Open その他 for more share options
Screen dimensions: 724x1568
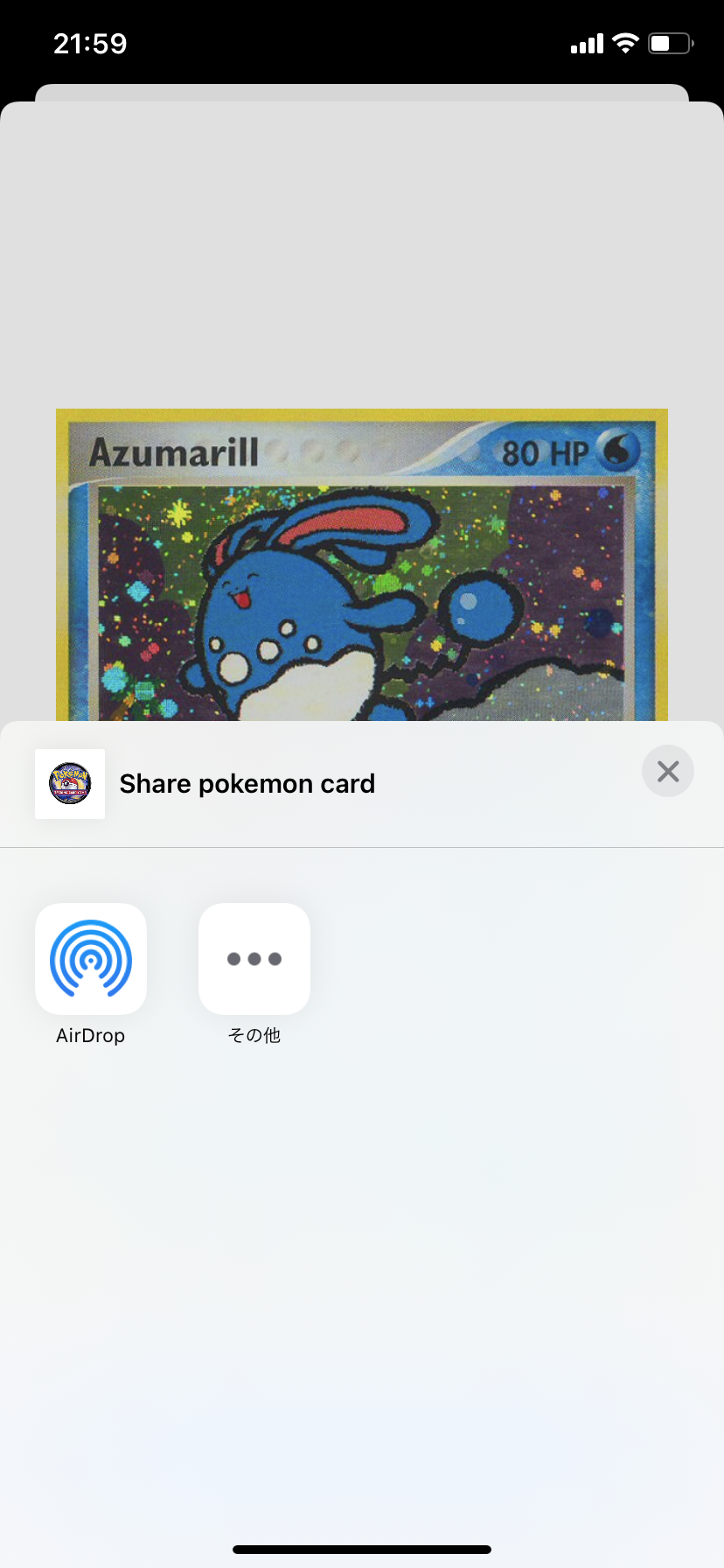(x=254, y=959)
